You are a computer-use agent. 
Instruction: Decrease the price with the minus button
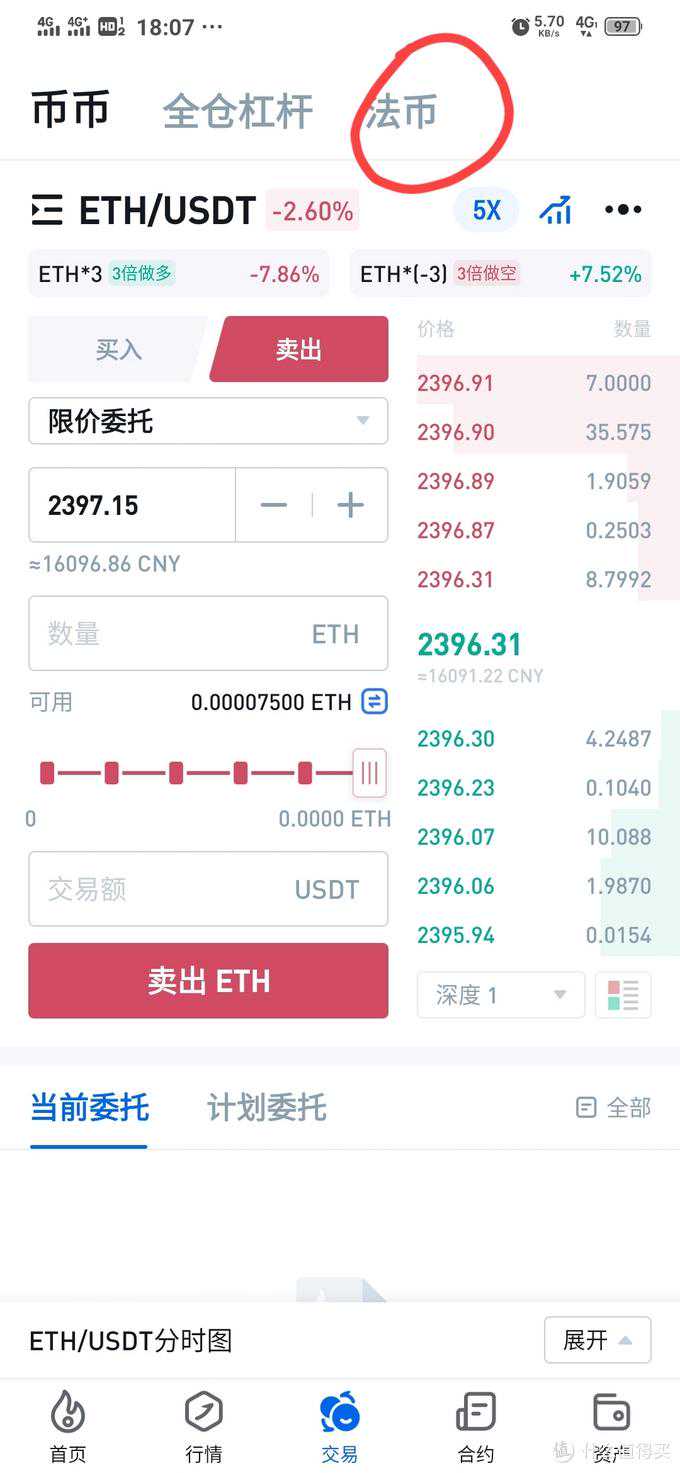click(273, 505)
